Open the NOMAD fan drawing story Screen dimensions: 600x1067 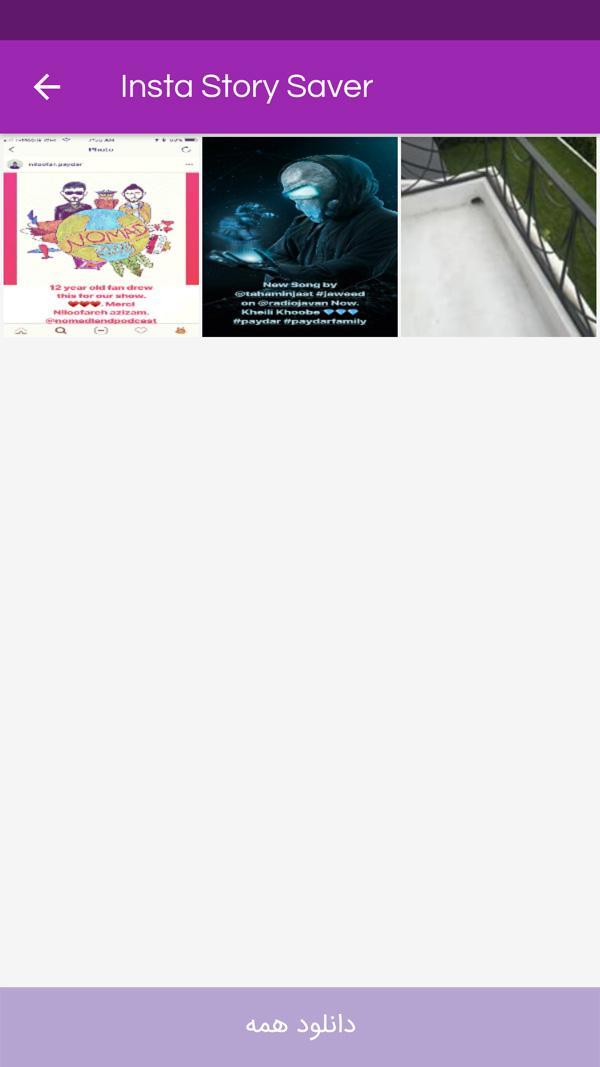[x=101, y=236]
